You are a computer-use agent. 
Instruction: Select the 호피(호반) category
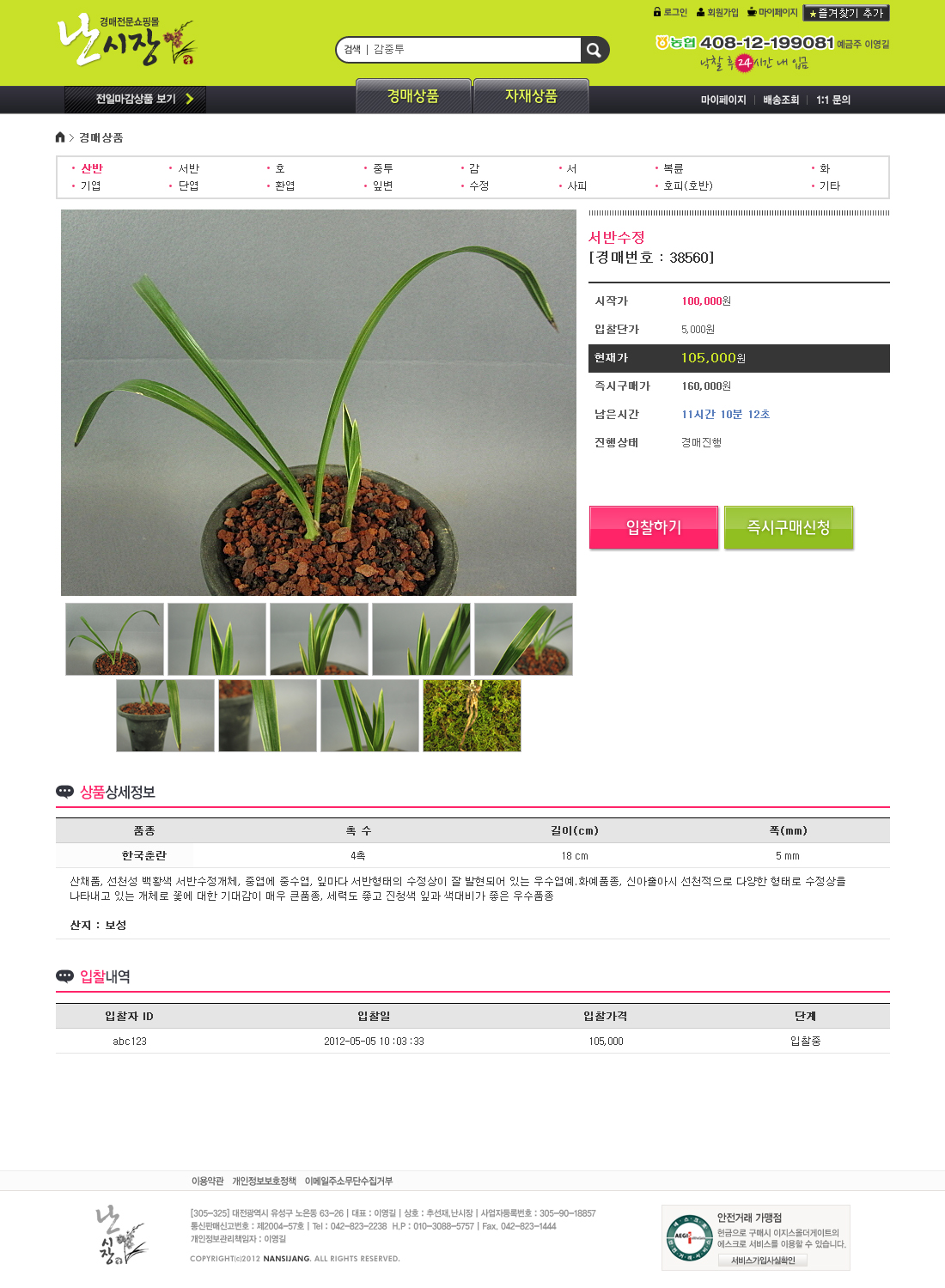[x=687, y=185]
